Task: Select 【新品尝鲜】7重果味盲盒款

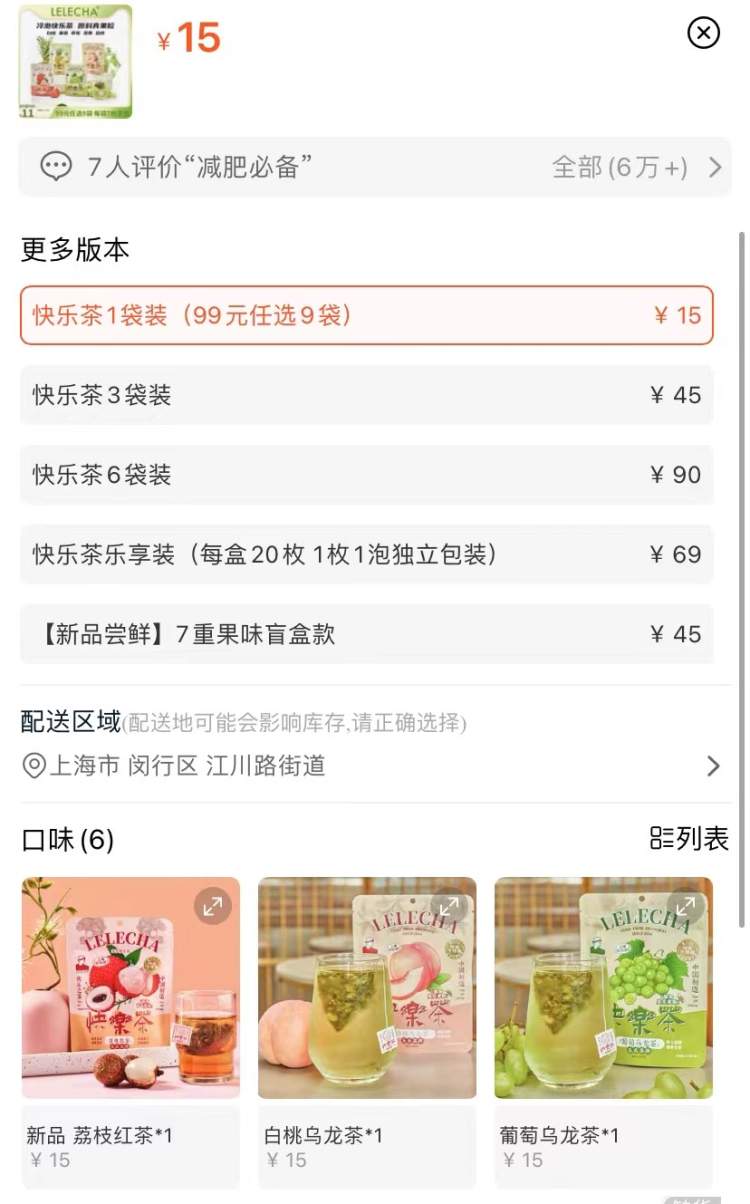Action: point(366,634)
